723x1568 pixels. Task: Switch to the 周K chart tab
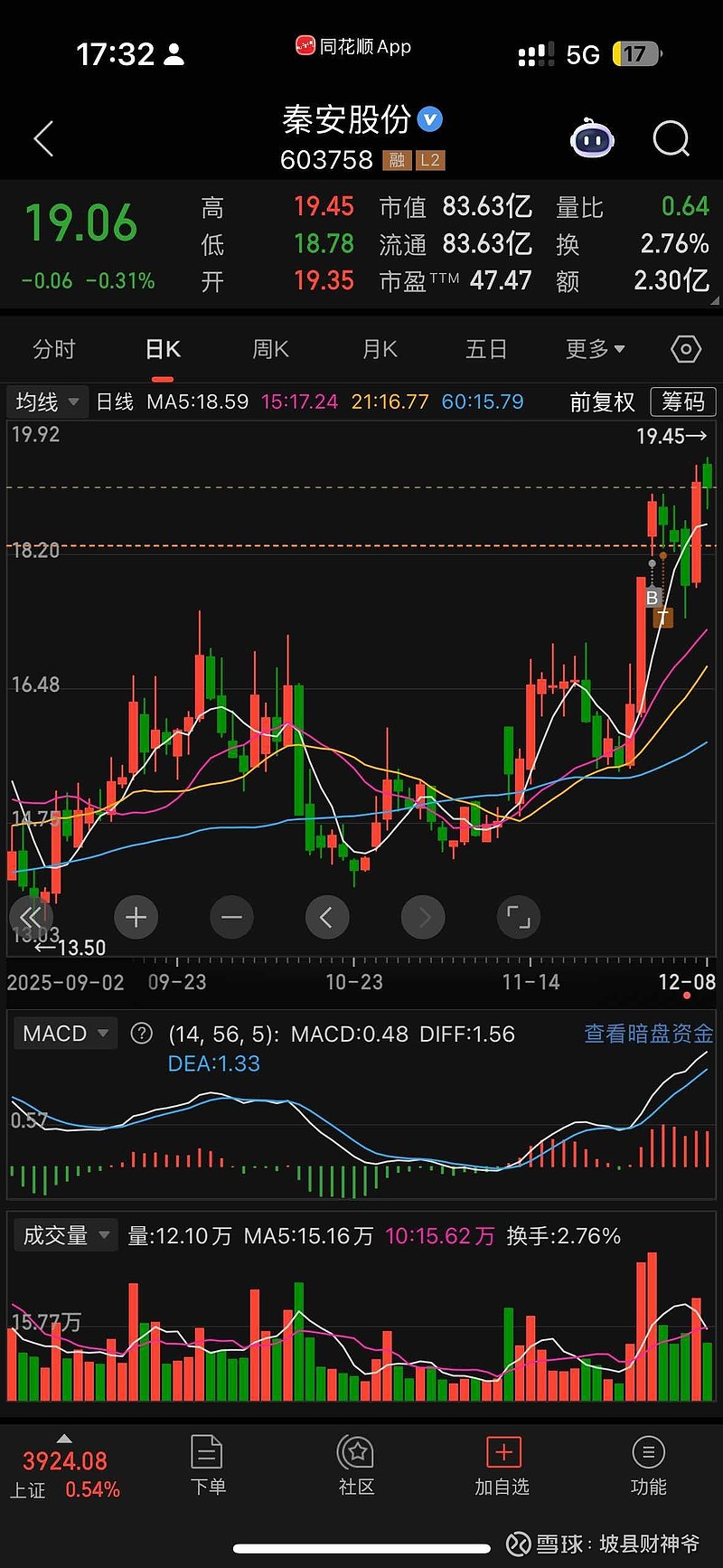click(x=270, y=350)
